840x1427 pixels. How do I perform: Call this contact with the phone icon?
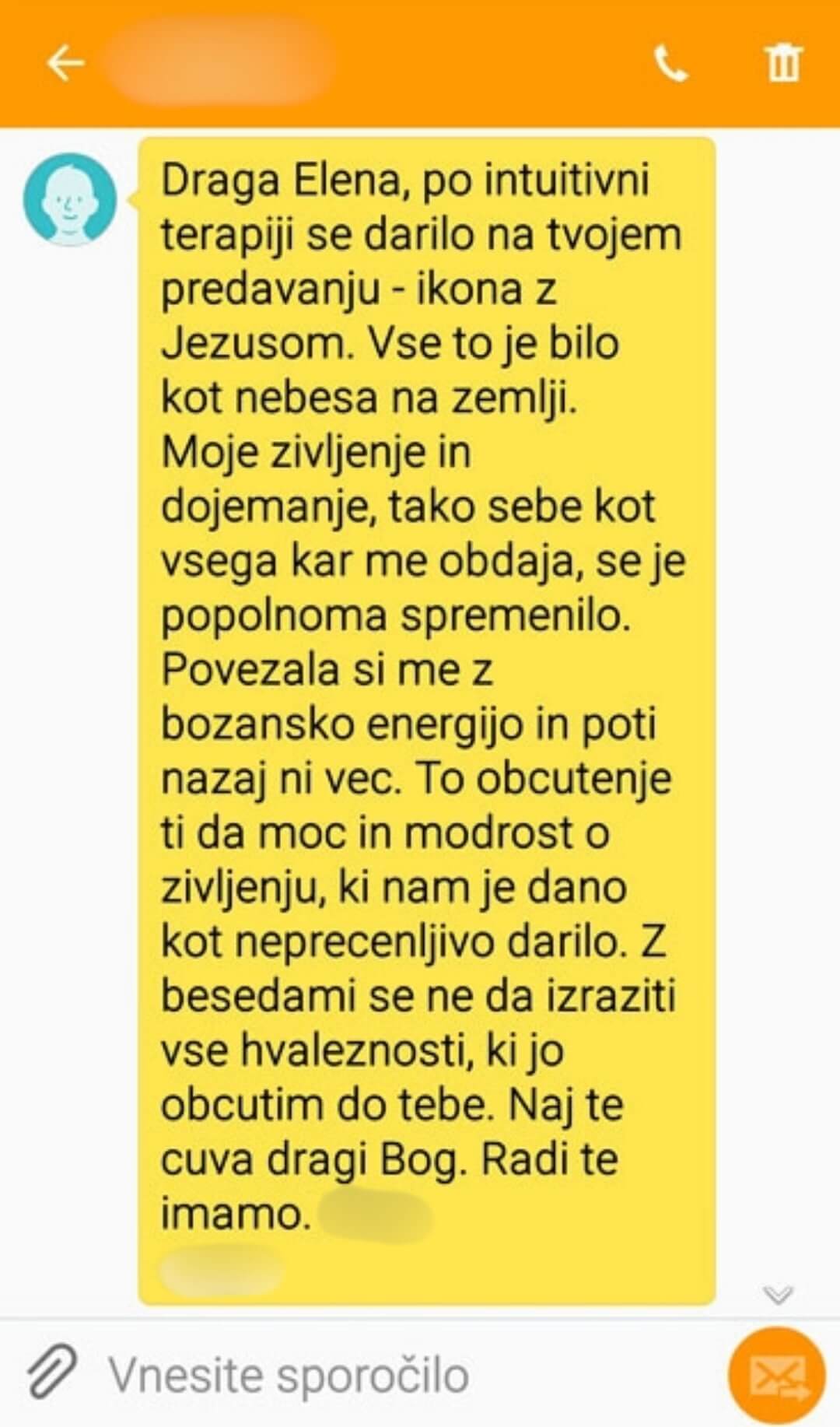pos(670,64)
